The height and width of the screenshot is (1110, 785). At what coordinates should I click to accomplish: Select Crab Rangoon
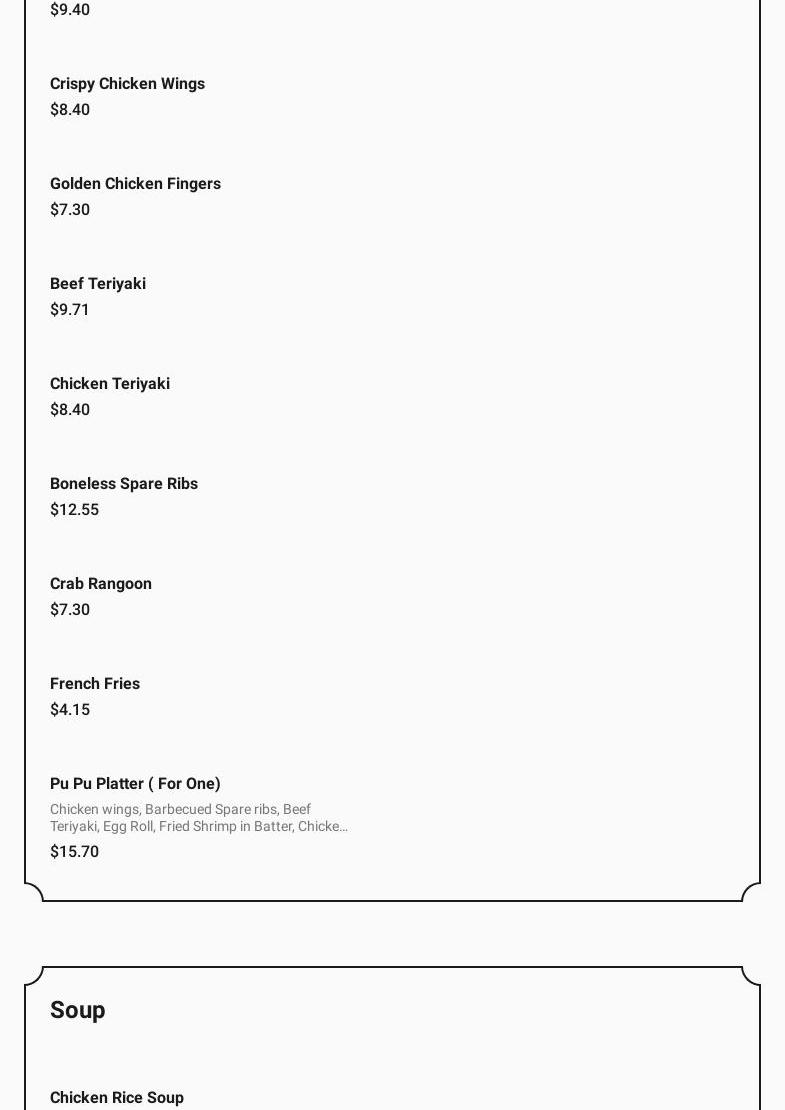(x=101, y=584)
